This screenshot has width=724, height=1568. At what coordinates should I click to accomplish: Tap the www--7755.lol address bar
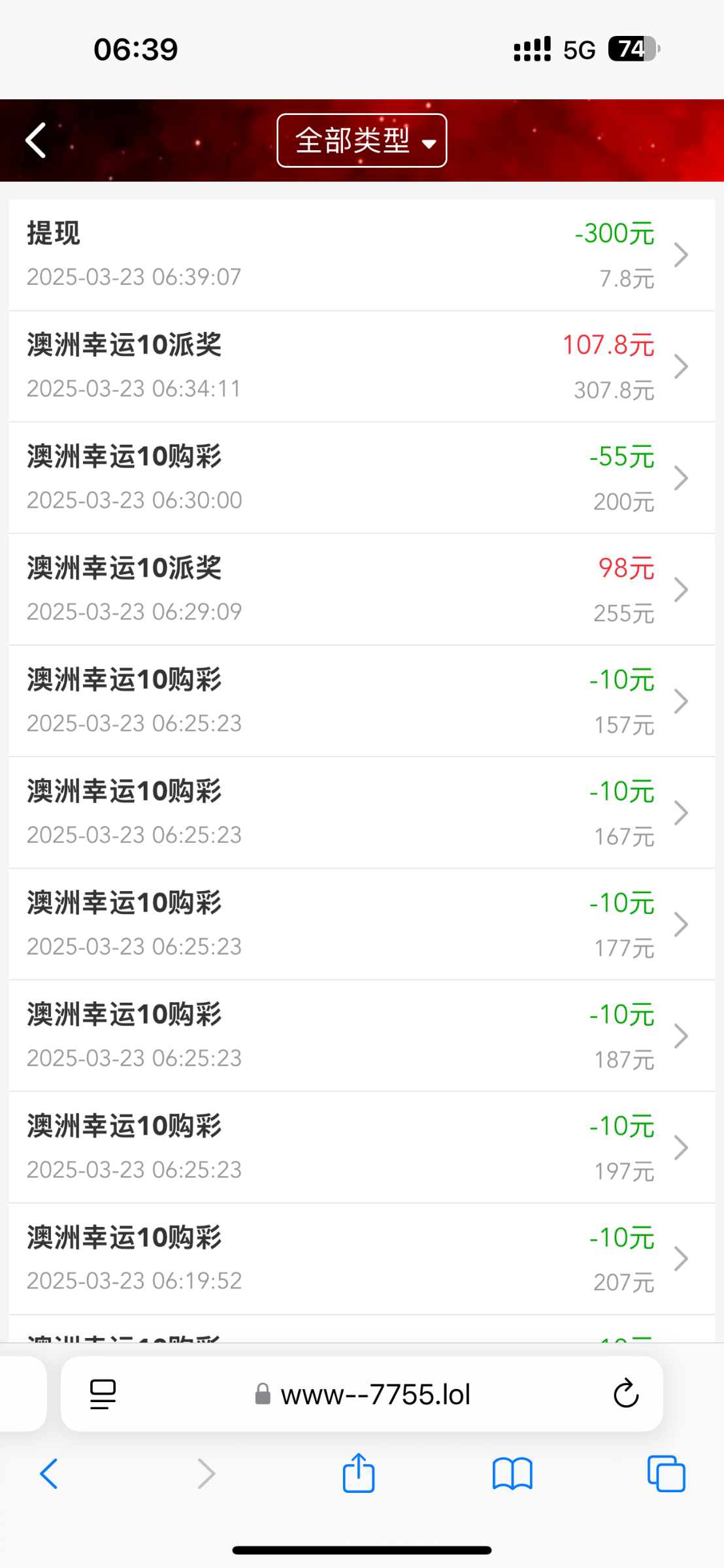click(x=362, y=1394)
